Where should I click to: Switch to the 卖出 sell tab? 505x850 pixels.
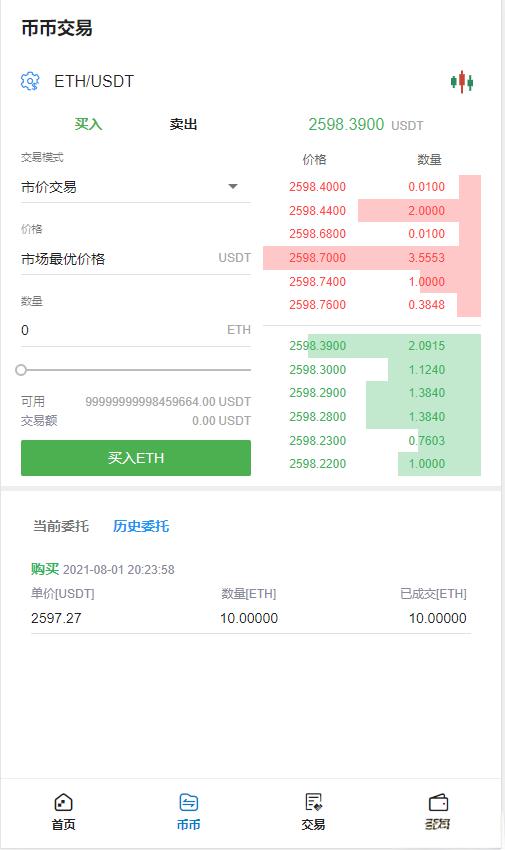coord(183,124)
